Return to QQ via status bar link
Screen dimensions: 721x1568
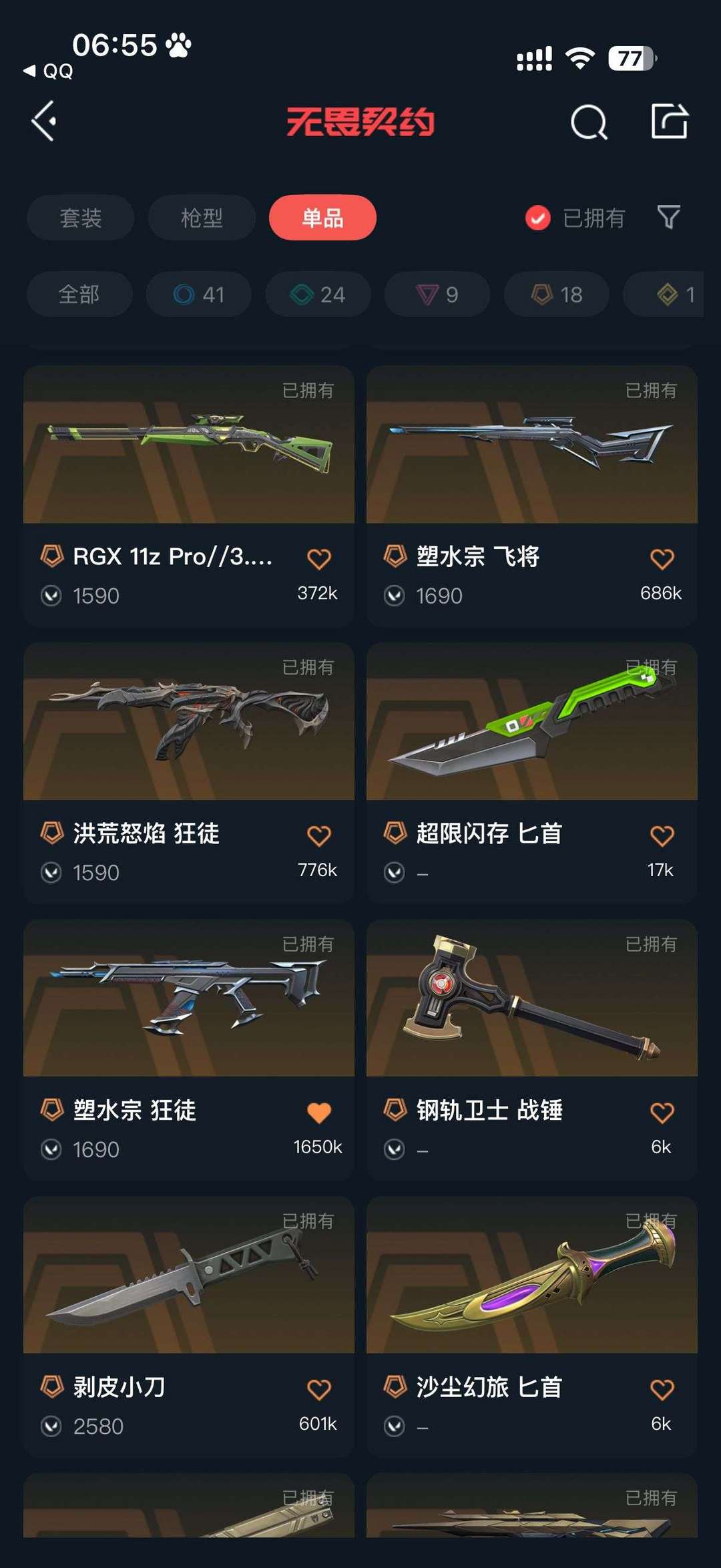point(48,71)
